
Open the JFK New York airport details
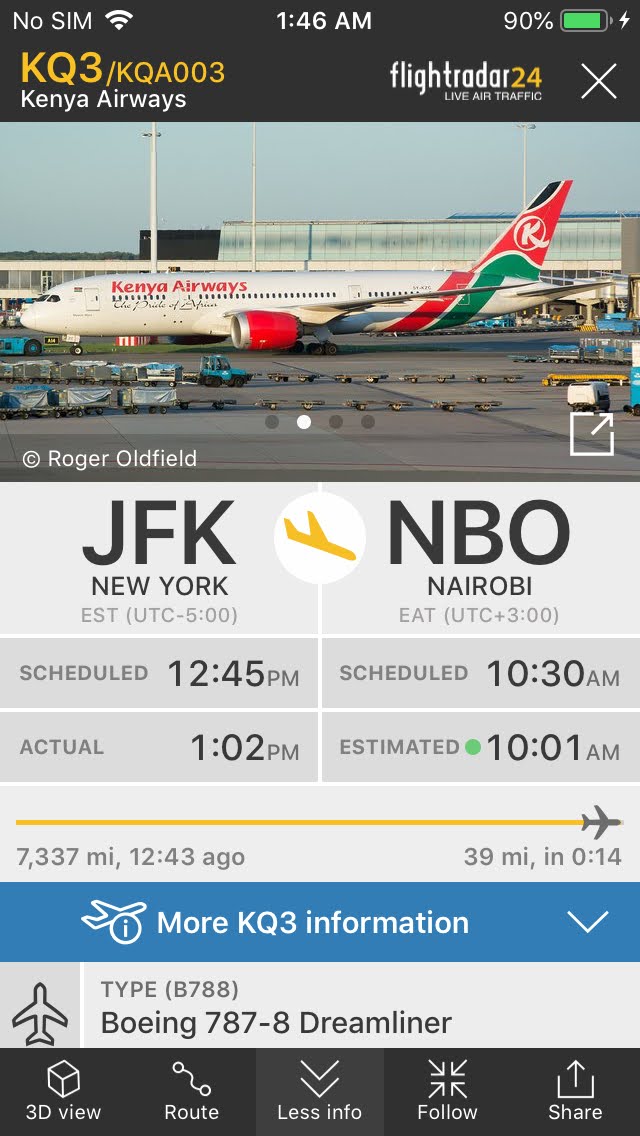(159, 559)
